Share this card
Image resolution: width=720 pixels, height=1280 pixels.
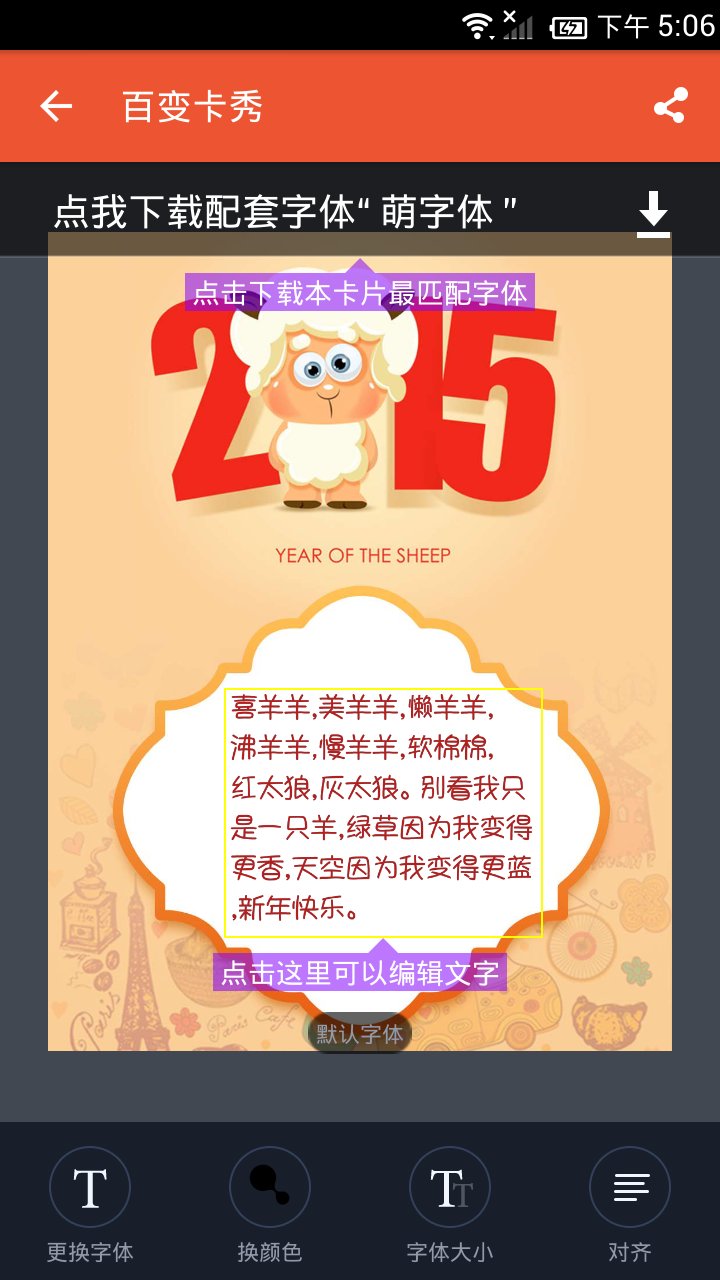670,106
